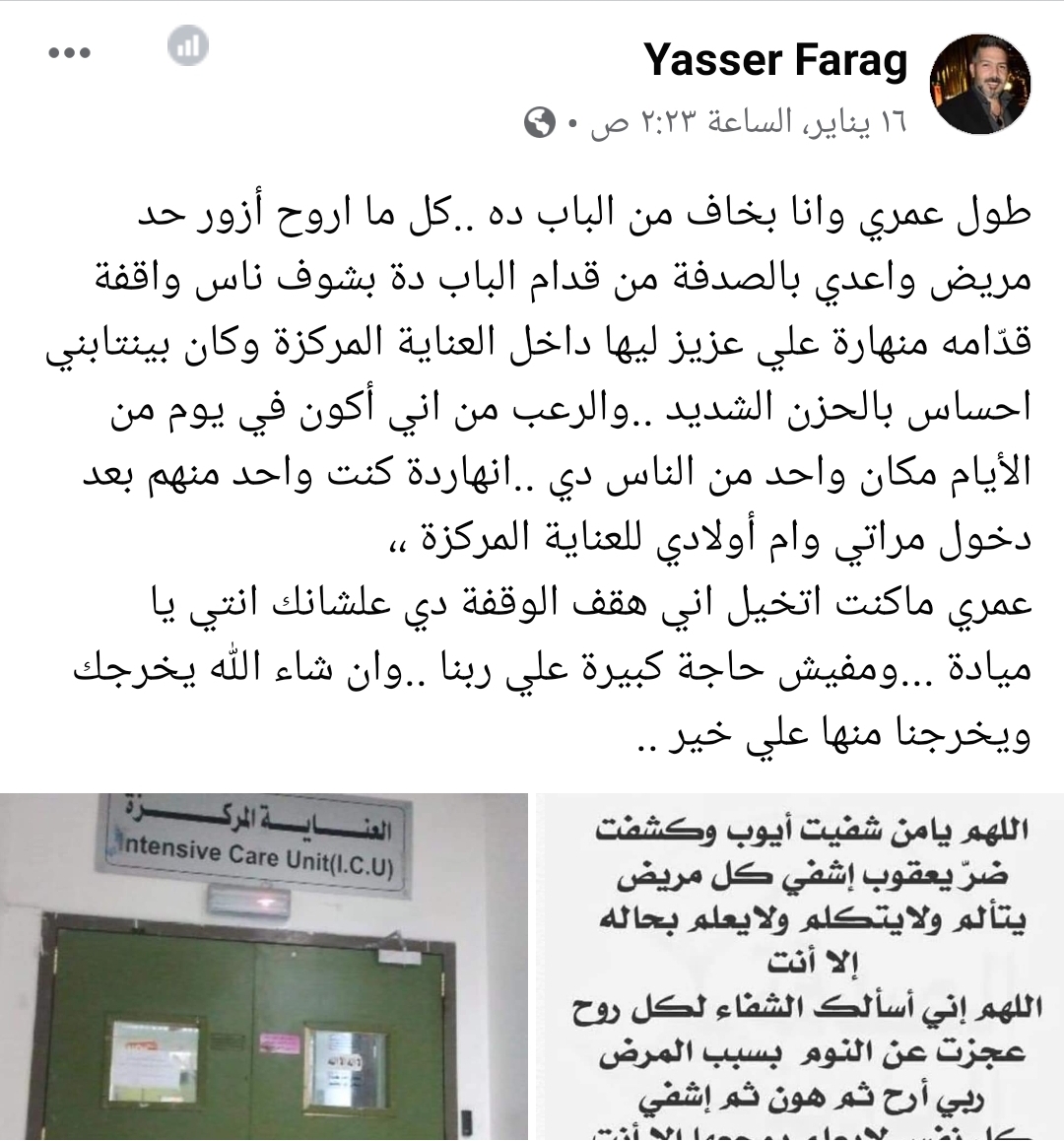This screenshot has height=1141, width=1064.
Task: Tap the public globe privacy icon
Action: coord(541,123)
